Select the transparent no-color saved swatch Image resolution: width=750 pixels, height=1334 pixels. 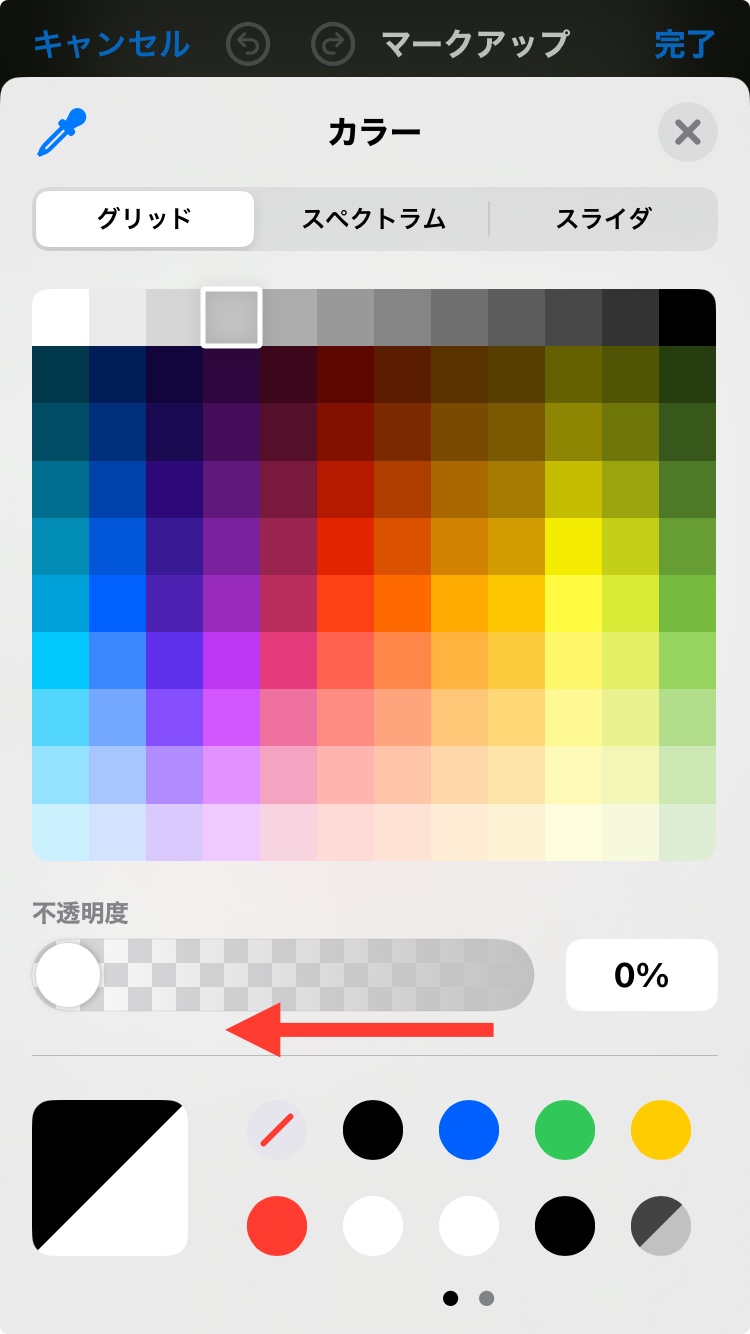(x=277, y=1131)
